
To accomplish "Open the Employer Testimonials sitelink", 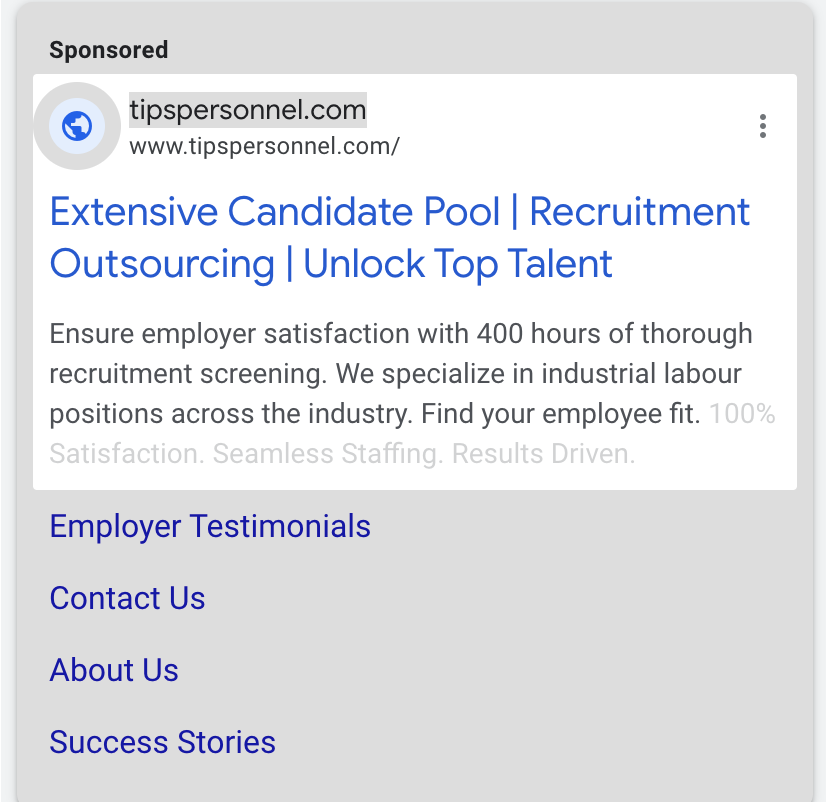I will click(x=210, y=526).
